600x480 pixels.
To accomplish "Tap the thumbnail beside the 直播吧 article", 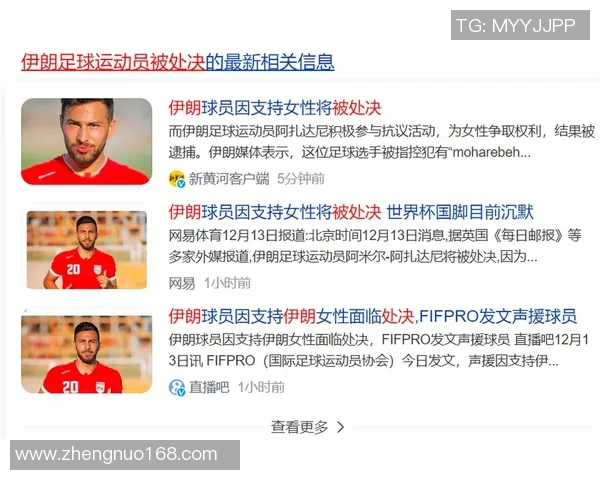I will pos(87,354).
